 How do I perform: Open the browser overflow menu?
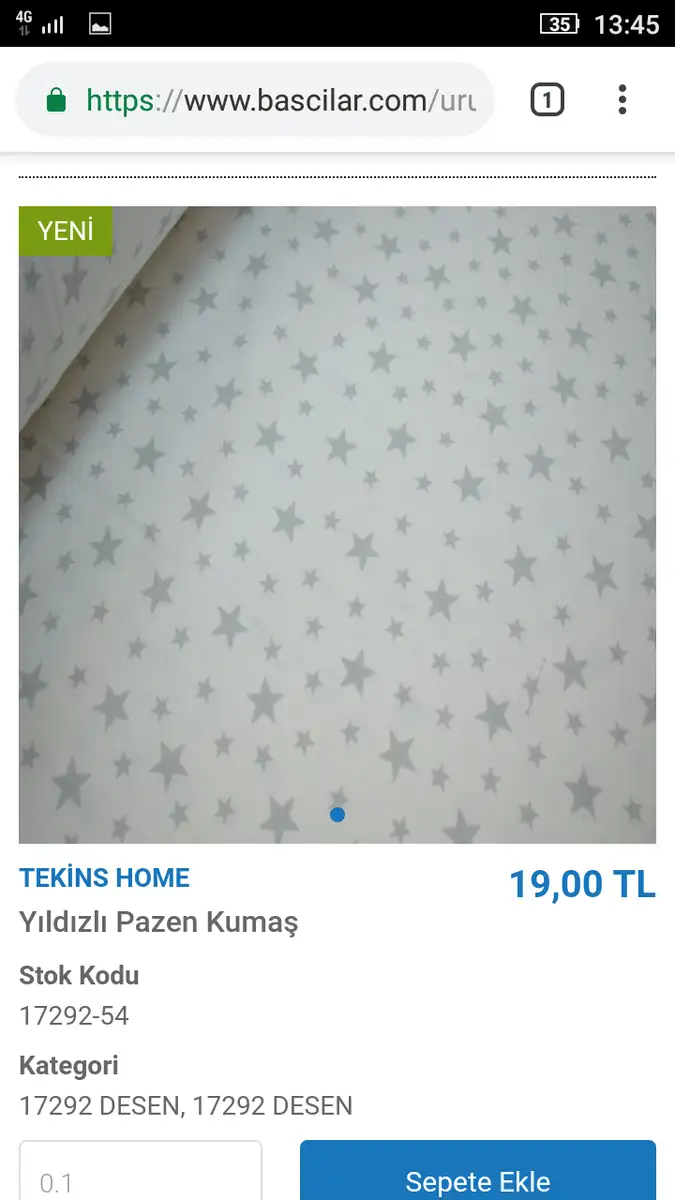[622, 100]
